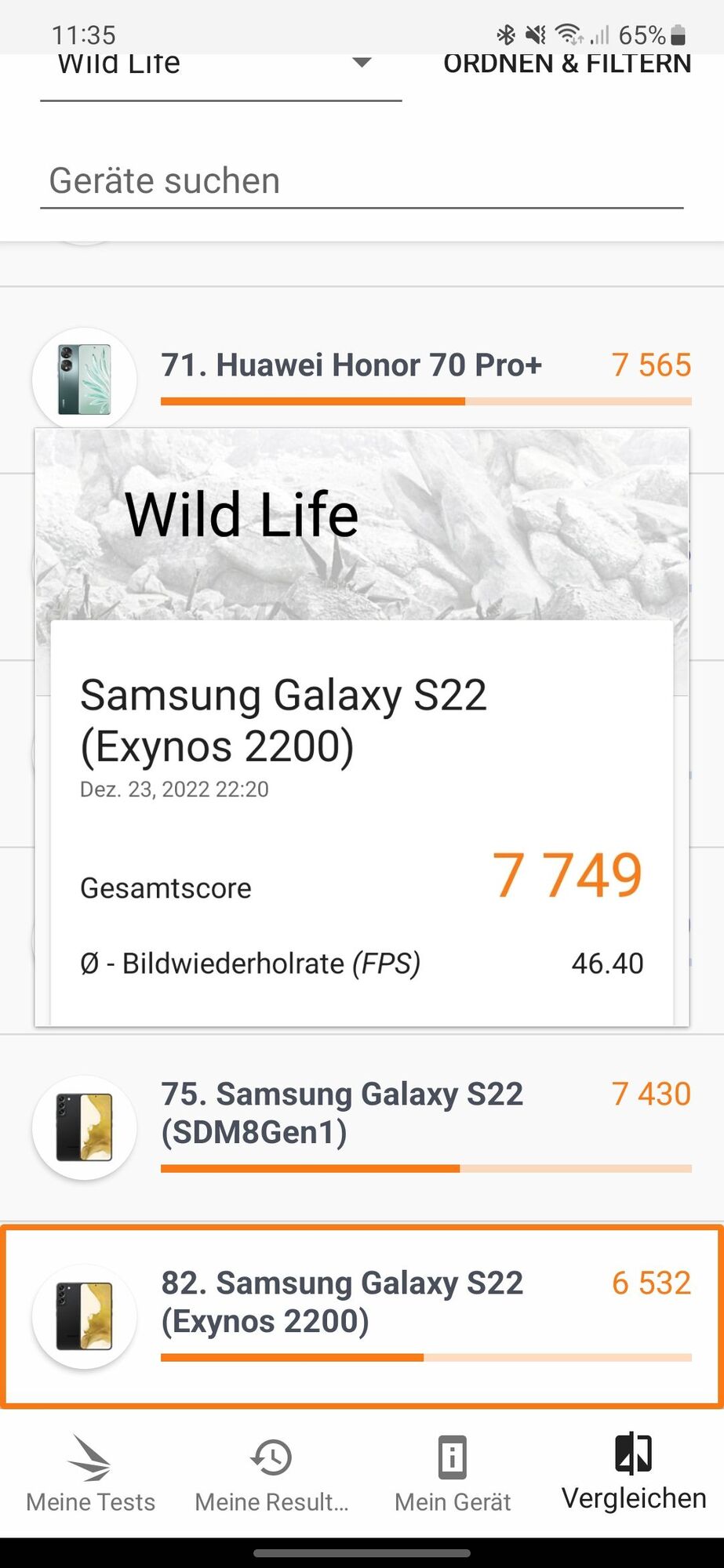The image size is (724, 1568).
Task: Go to the Meine Results tab
Action: tap(271, 1474)
